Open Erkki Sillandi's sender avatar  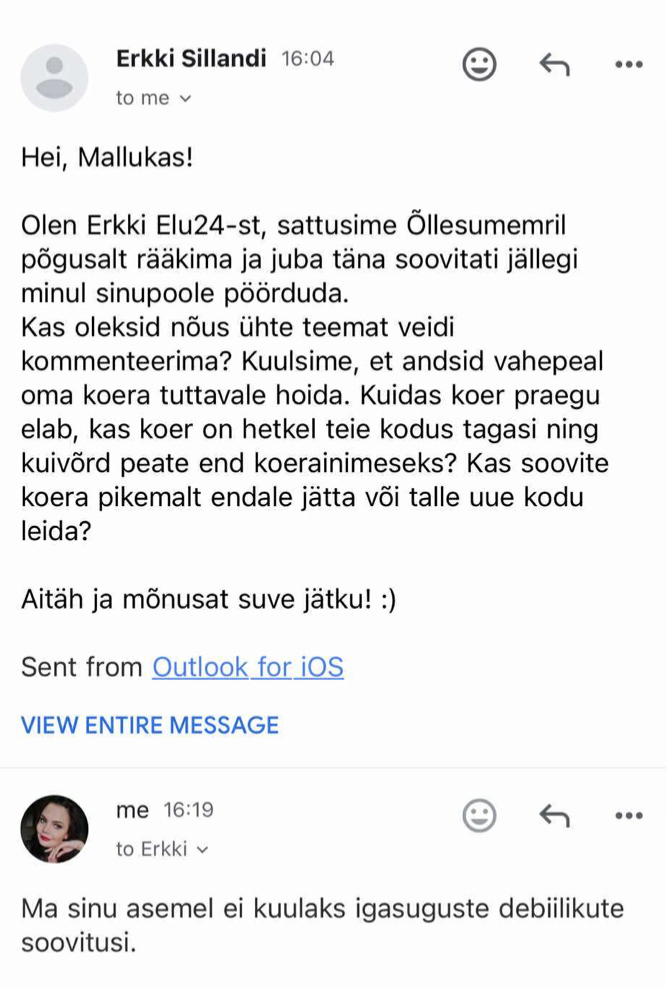click(54, 78)
